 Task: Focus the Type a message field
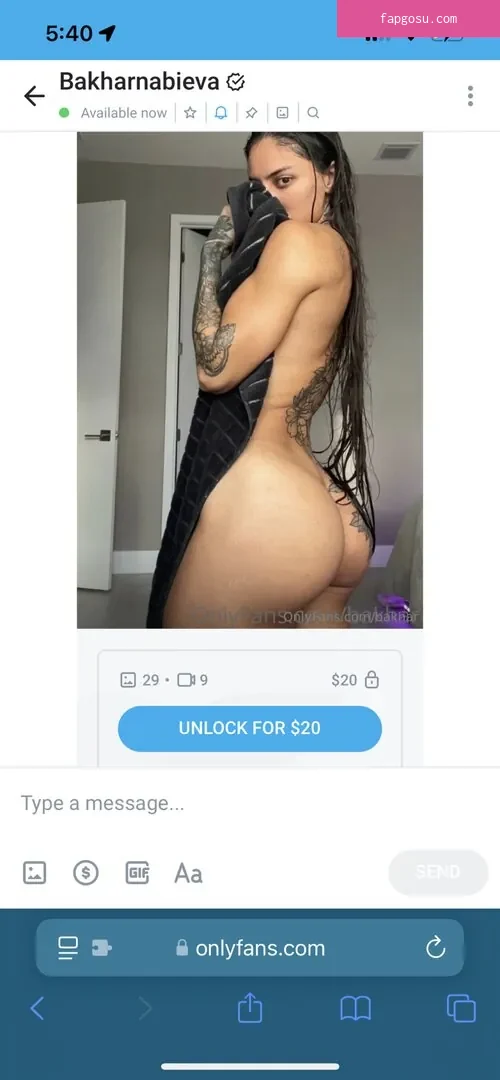(250, 803)
